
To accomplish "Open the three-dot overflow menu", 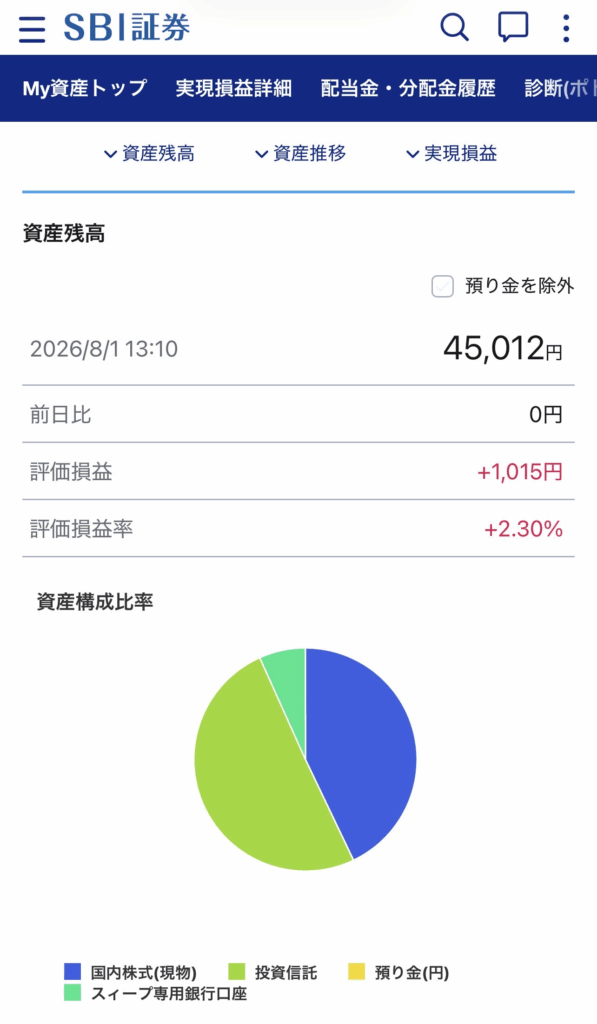I will pos(566,28).
